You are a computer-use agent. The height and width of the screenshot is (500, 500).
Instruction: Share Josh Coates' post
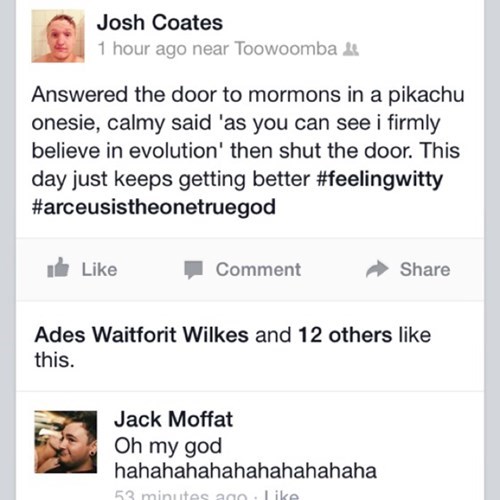tap(408, 269)
